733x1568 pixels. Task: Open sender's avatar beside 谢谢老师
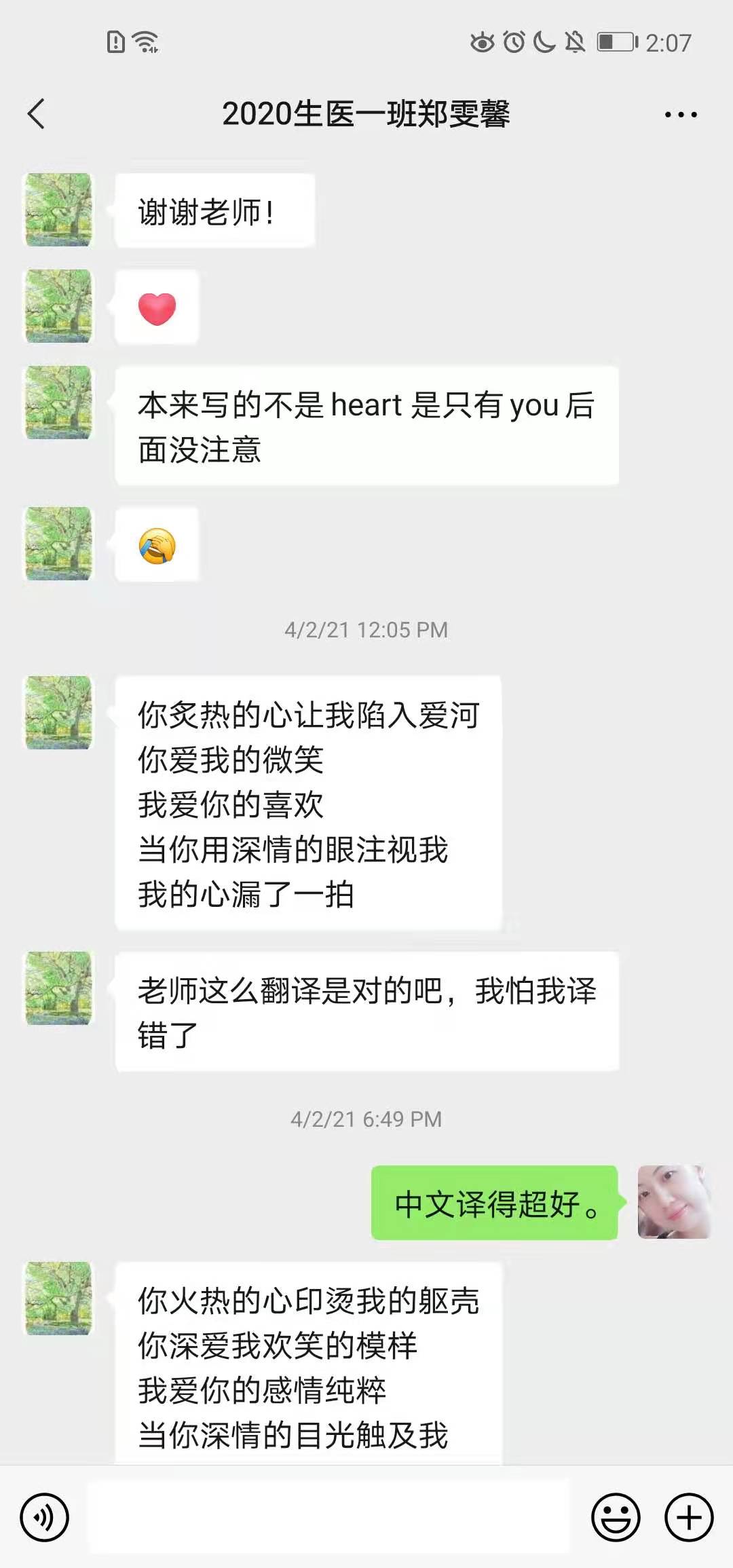point(58,210)
